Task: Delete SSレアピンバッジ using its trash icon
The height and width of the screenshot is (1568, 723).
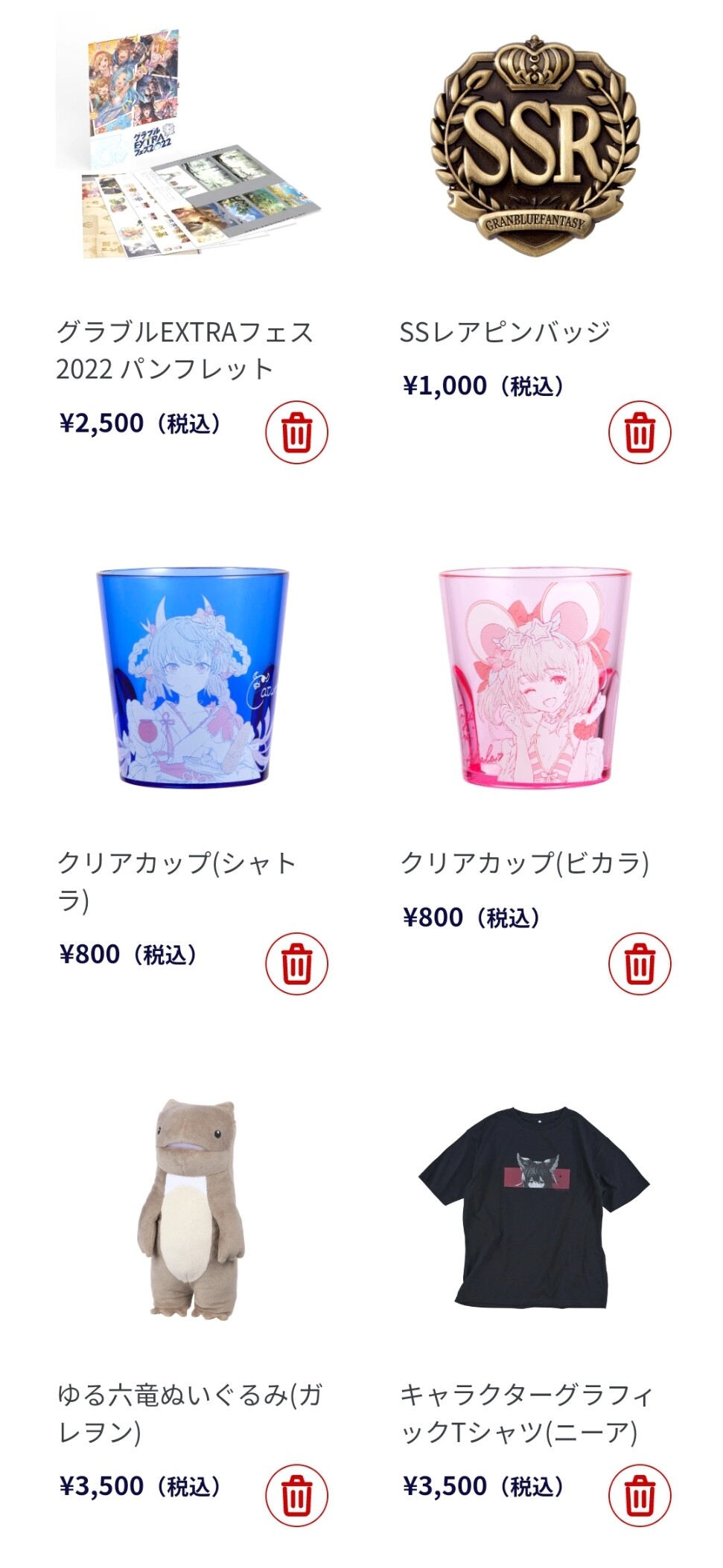Action: click(639, 432)
